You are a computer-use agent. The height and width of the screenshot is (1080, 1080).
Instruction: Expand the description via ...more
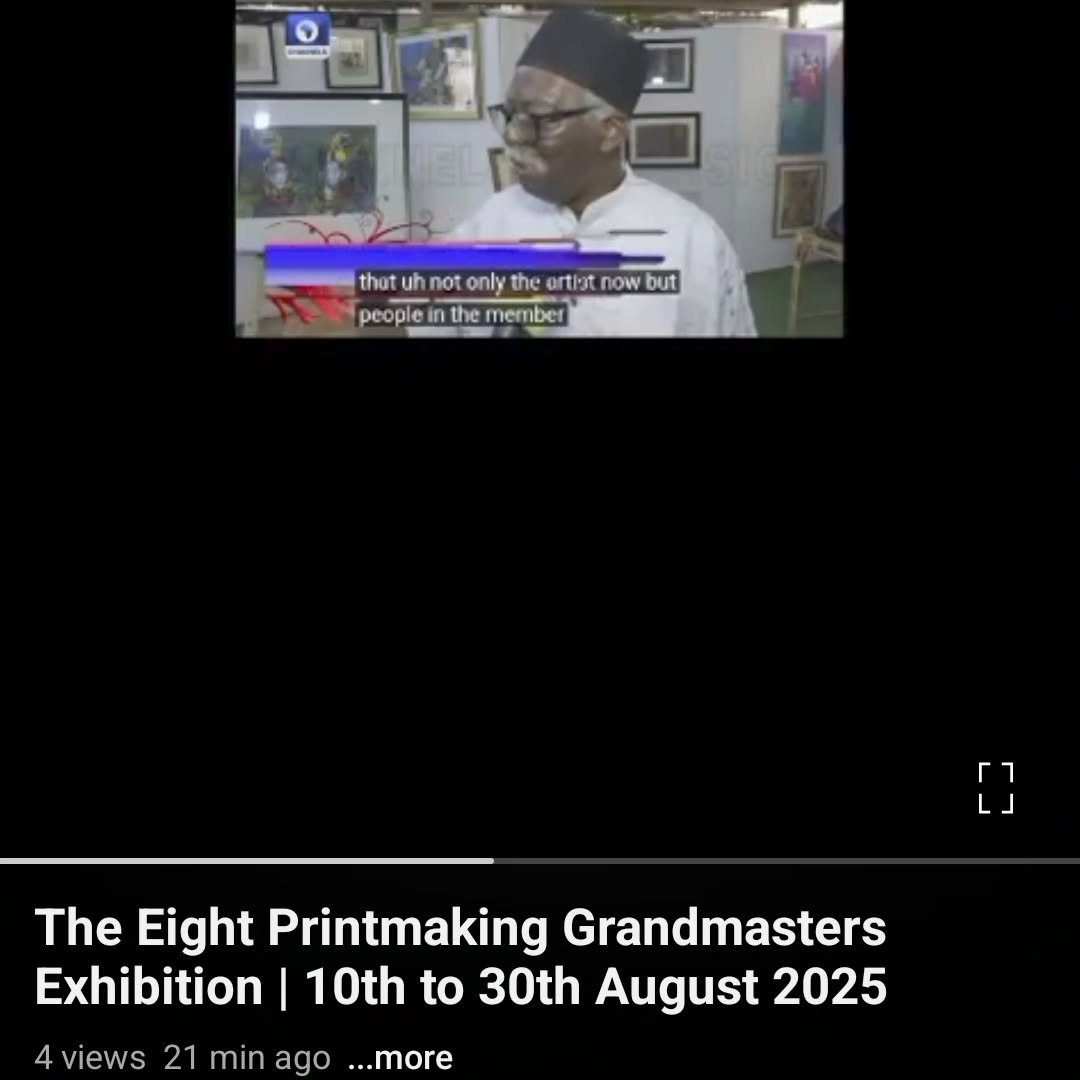click(400, 1057)
